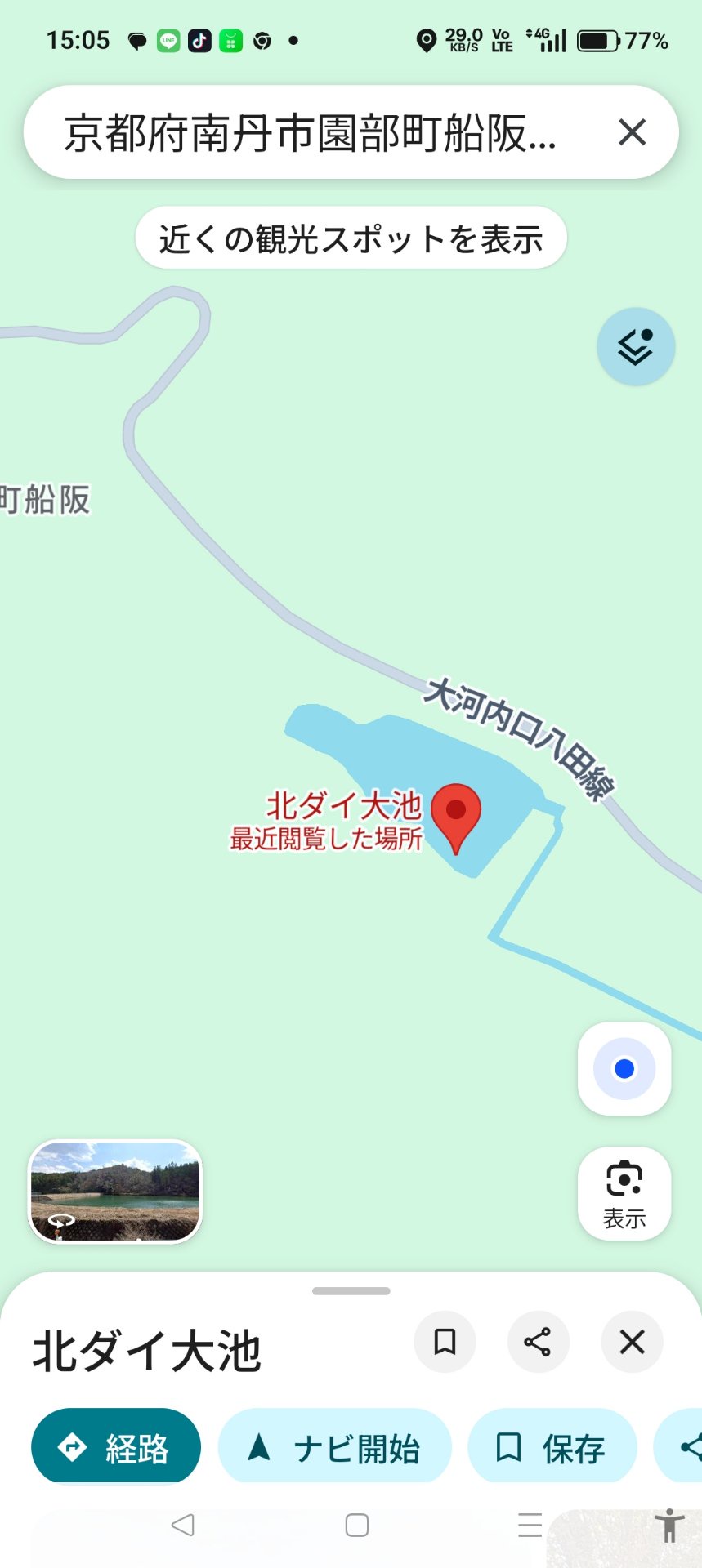Image resolution: width=702 pixels, height=1568 pixels.
Task: Get directions with the 経路 button
Action: (116, 1448)
